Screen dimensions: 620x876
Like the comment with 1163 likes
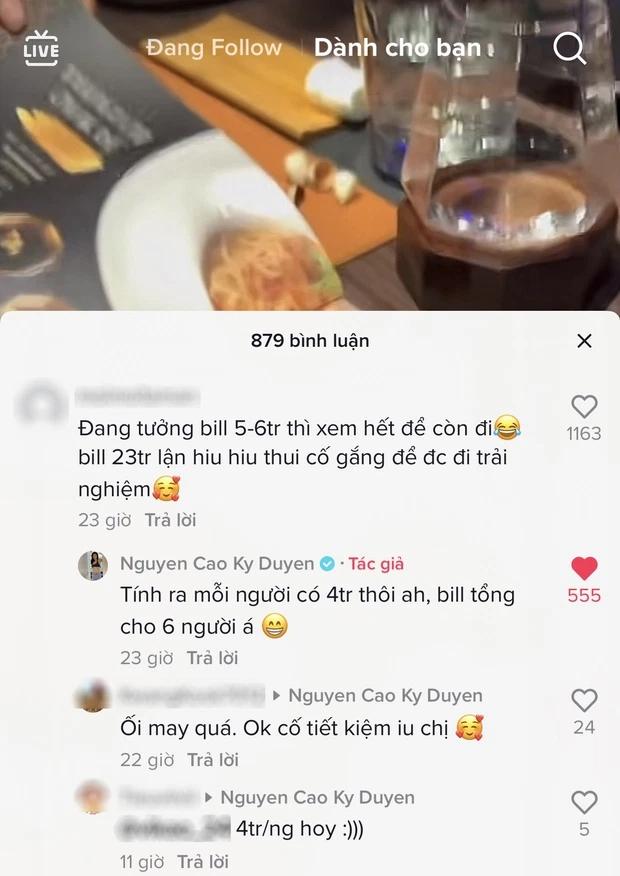coord(584,407)
